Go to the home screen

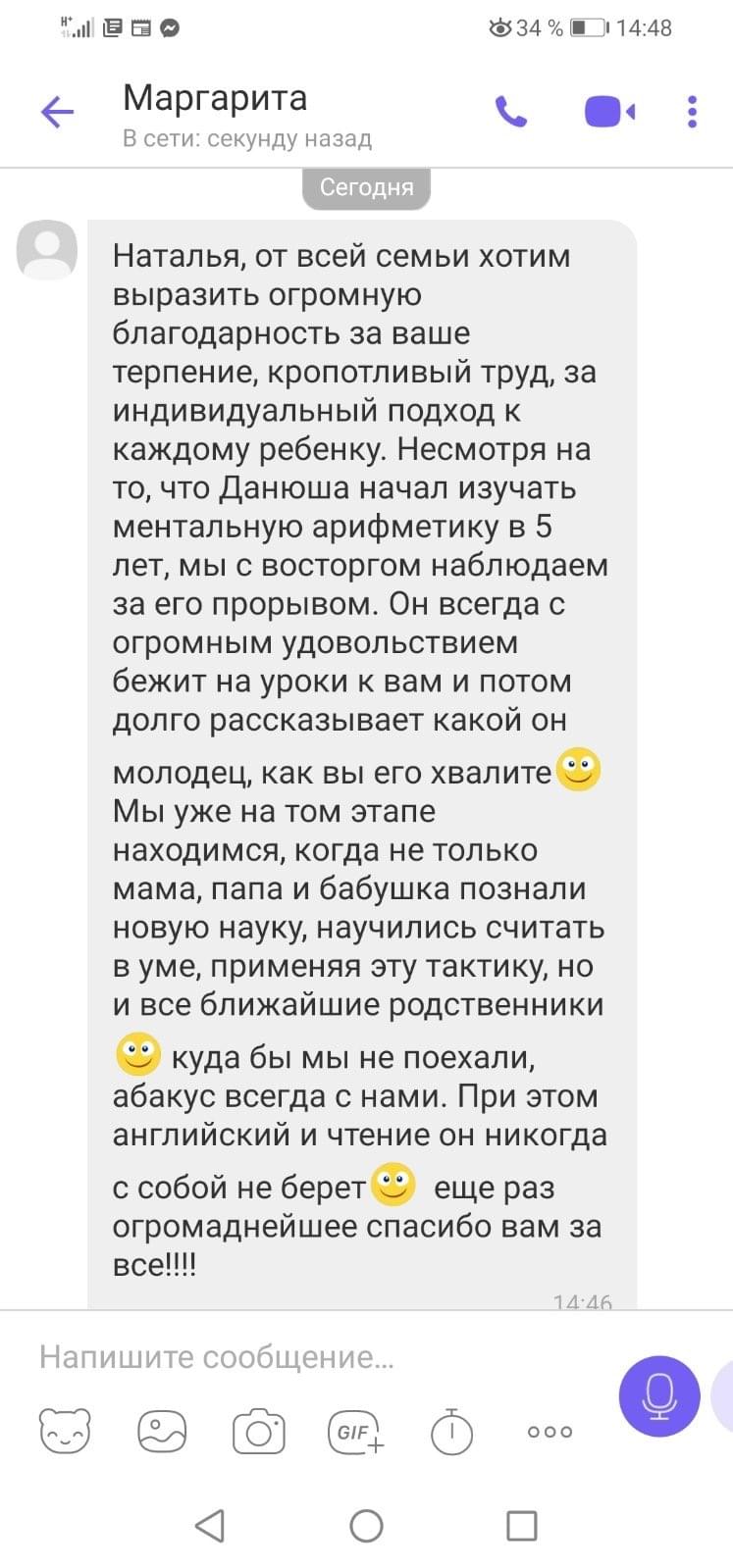pos(366,1525)
